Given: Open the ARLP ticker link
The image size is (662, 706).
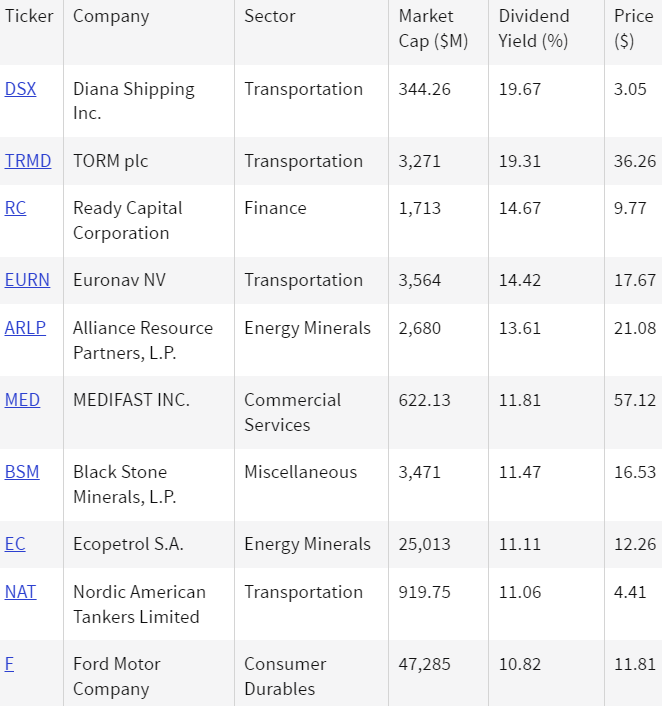Looking at the screenshot, I should 25,328.
